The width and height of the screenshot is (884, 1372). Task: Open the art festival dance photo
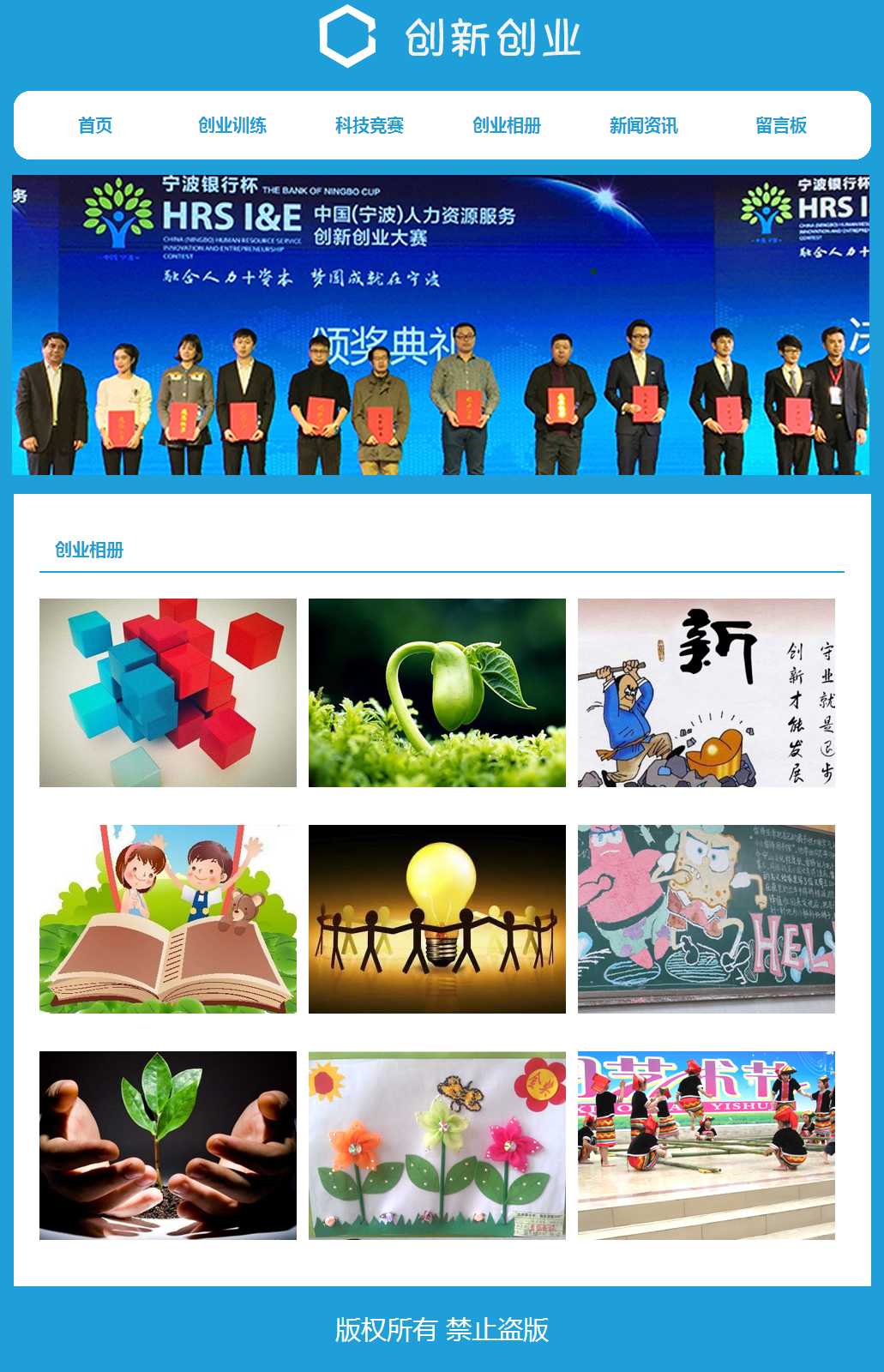click(707, 1146)
